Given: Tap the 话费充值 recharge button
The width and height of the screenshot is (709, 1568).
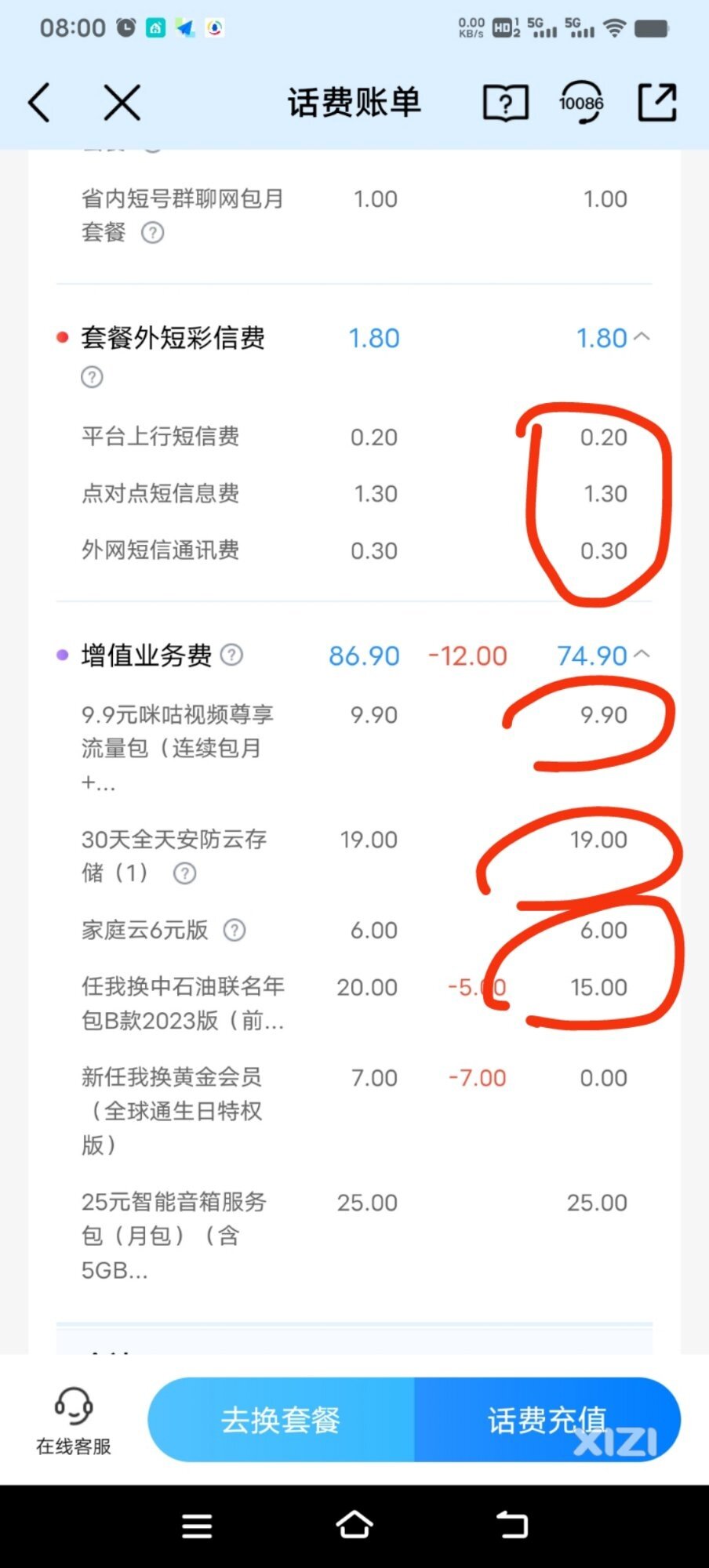Looking at the screenshot, I should click(547, 1420).
